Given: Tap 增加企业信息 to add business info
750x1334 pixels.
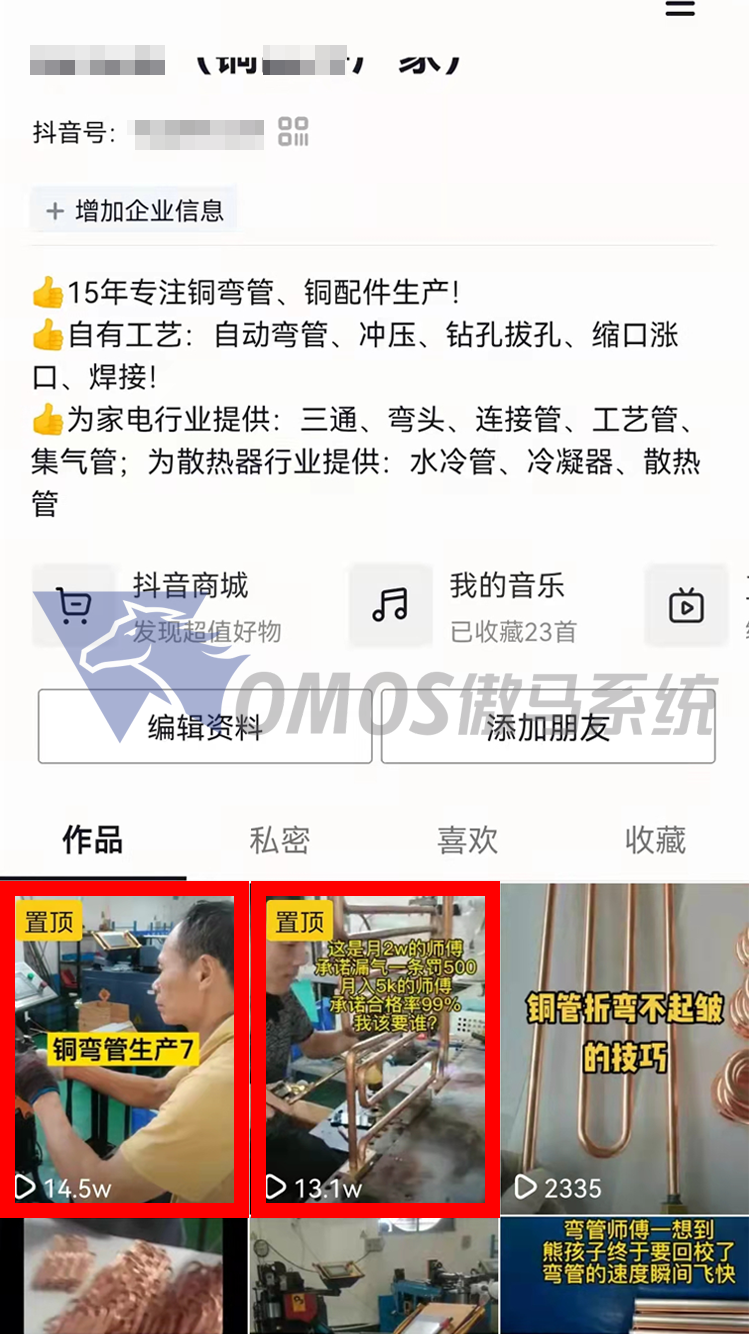Looking at the screenshot, I should [134, 210].
